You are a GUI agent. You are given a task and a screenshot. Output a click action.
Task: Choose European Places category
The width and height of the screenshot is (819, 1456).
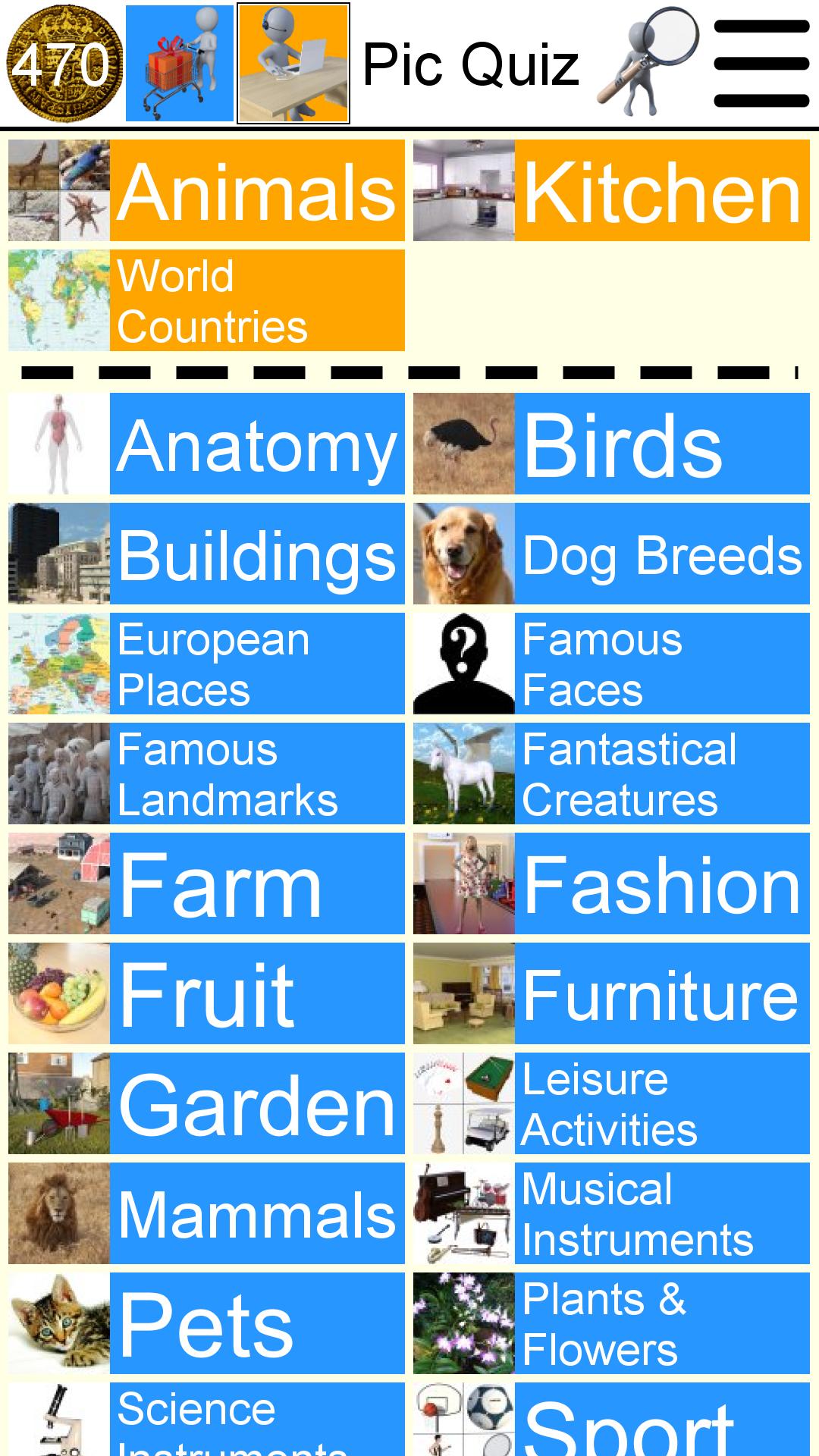206,664
